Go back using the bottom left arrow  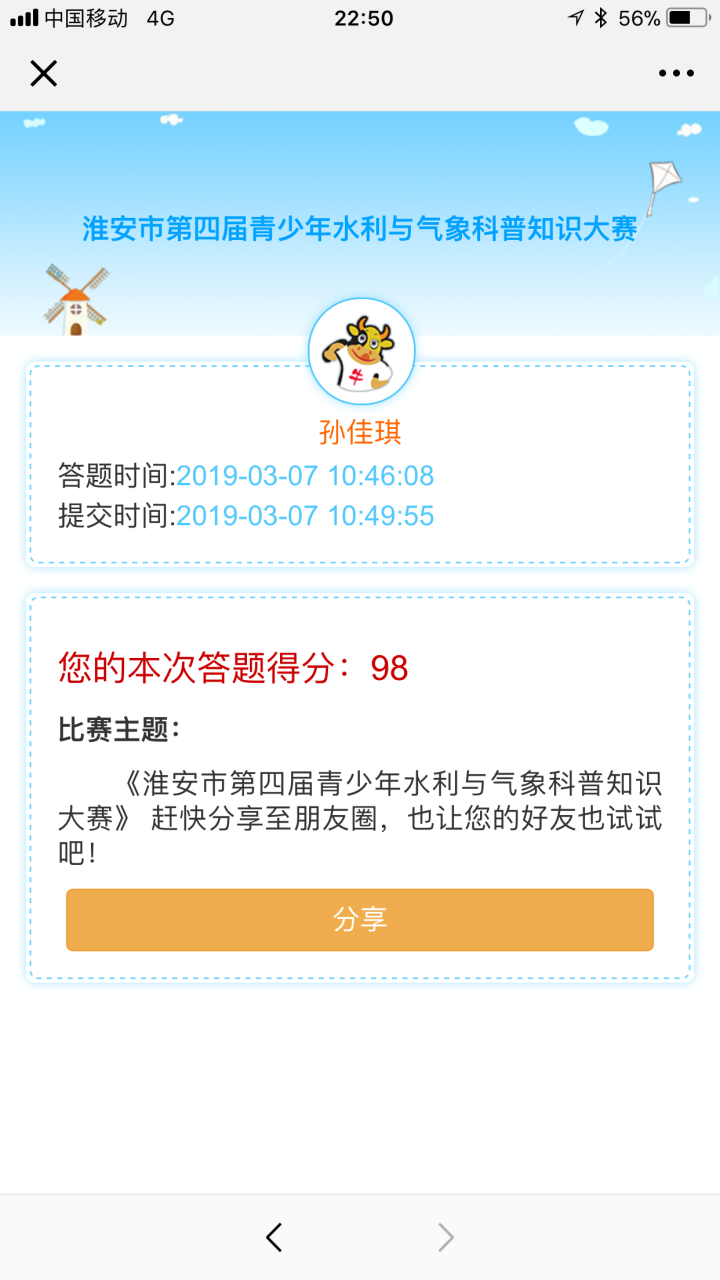tap(274, 1238)
